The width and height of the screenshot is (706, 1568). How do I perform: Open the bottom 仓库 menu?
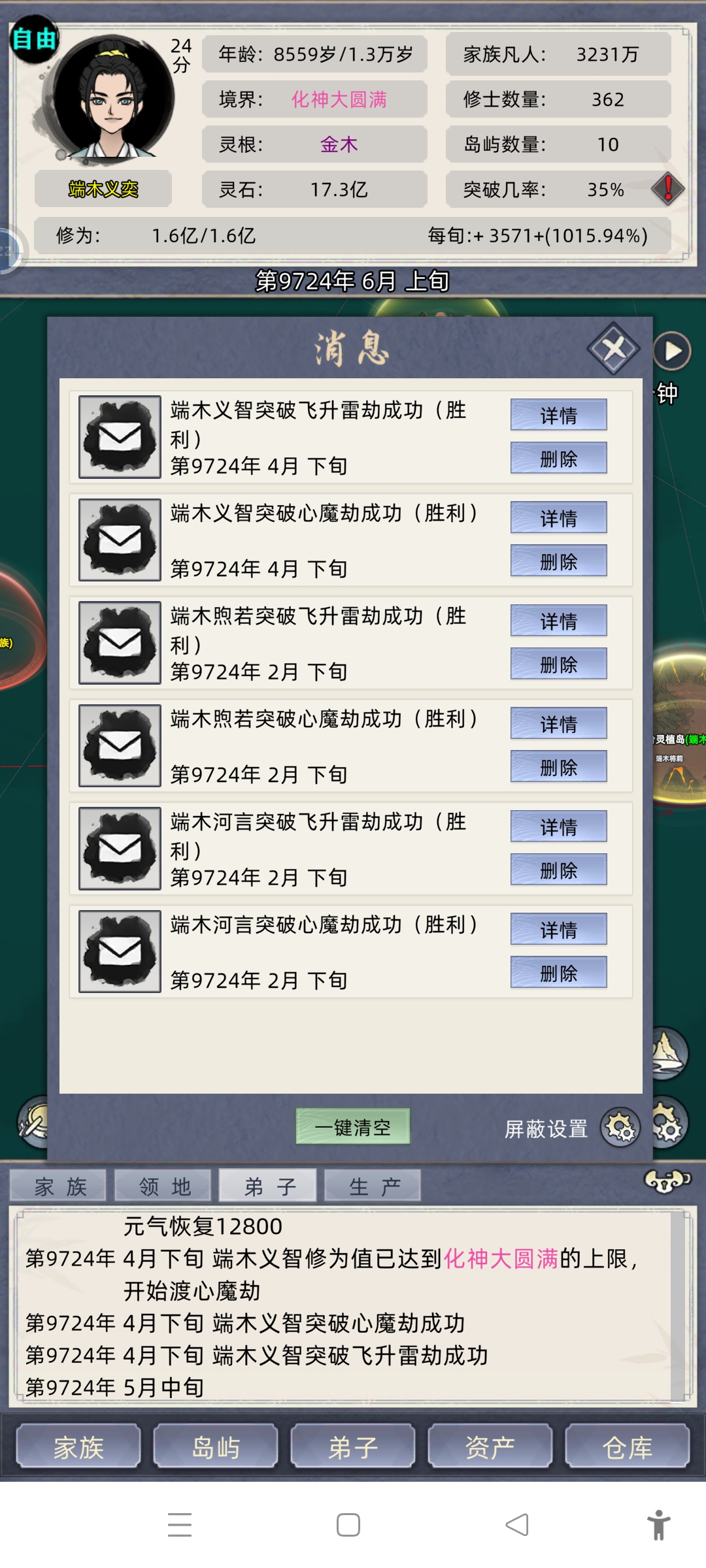click(x=627, y=1447)
